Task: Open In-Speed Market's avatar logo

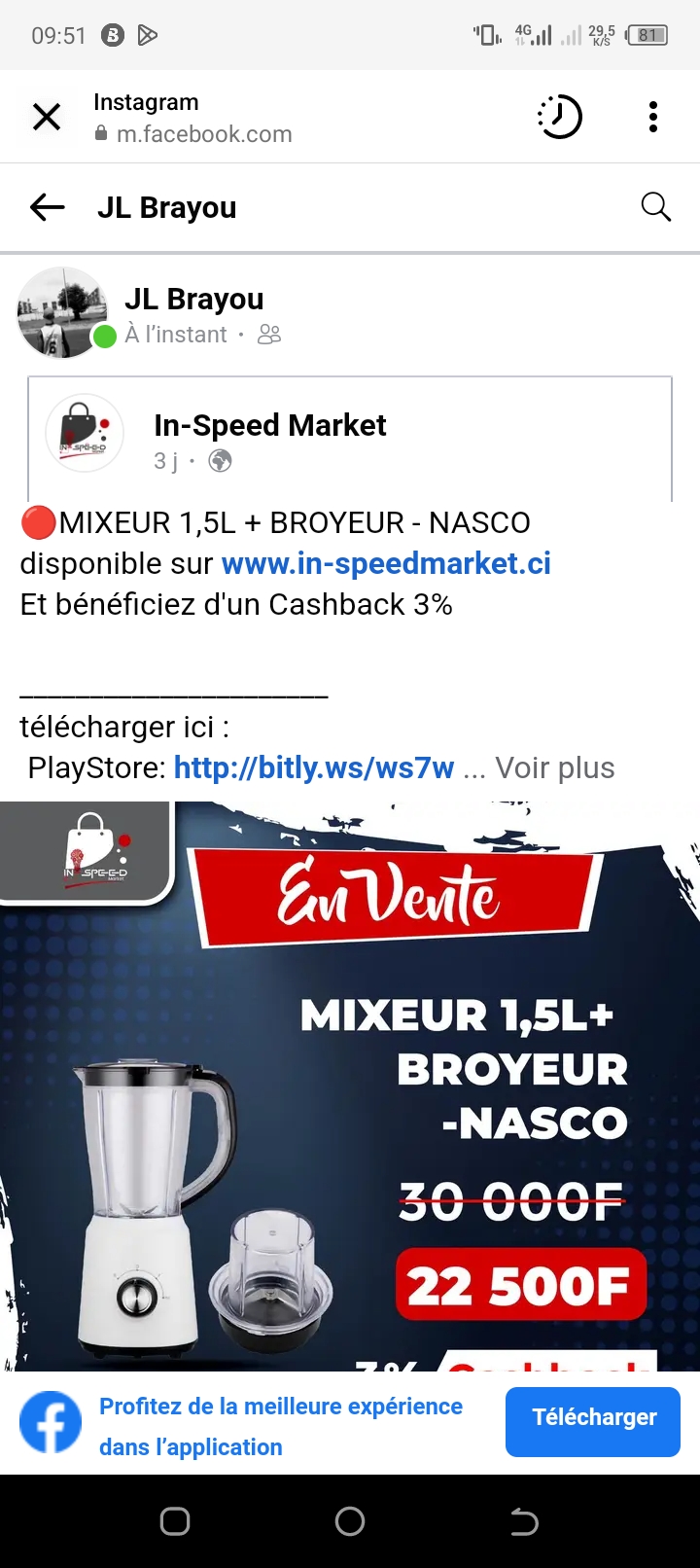Action: [x=85, y=434]
